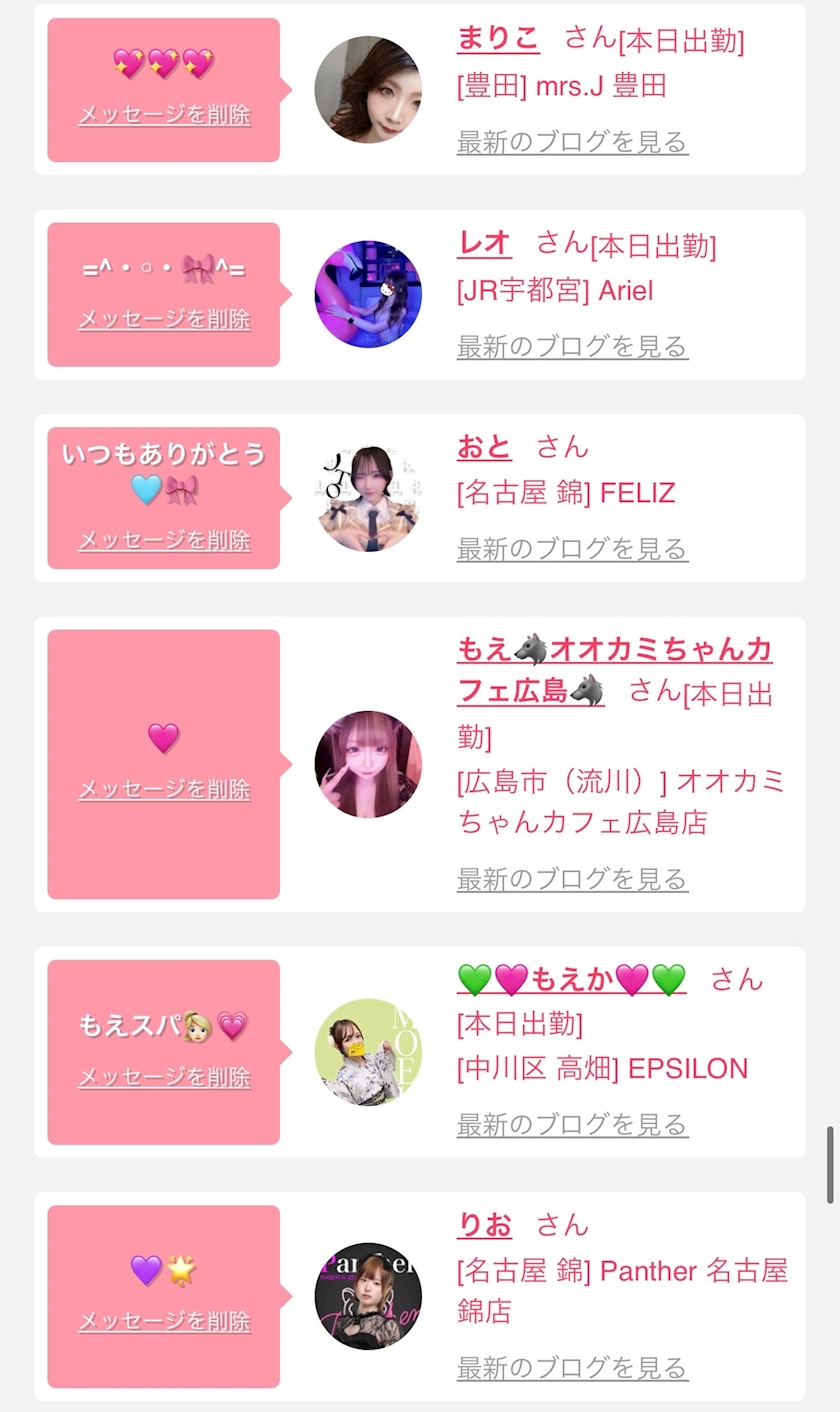
Task: View もえか's latest blog
Action: 572,1125
